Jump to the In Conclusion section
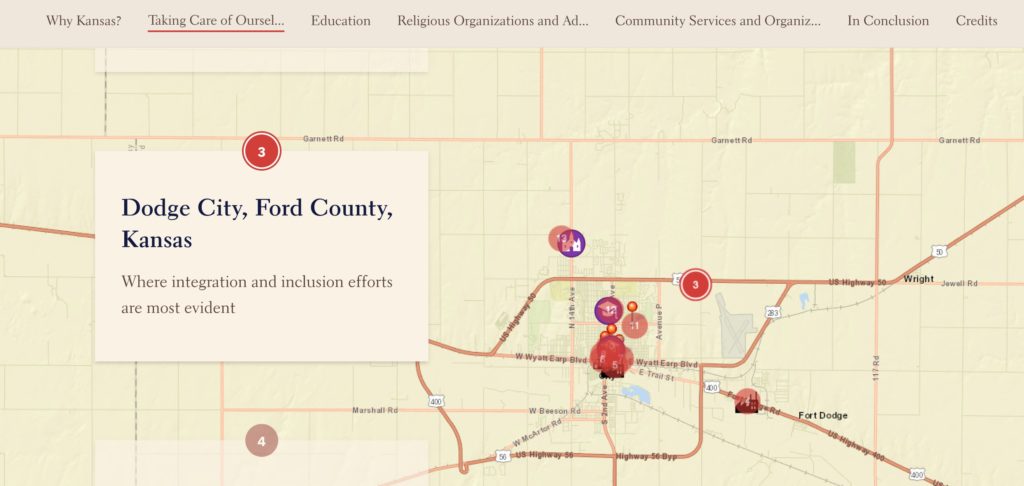Viewport: 1024px width, 486px height. click(888, 20)
